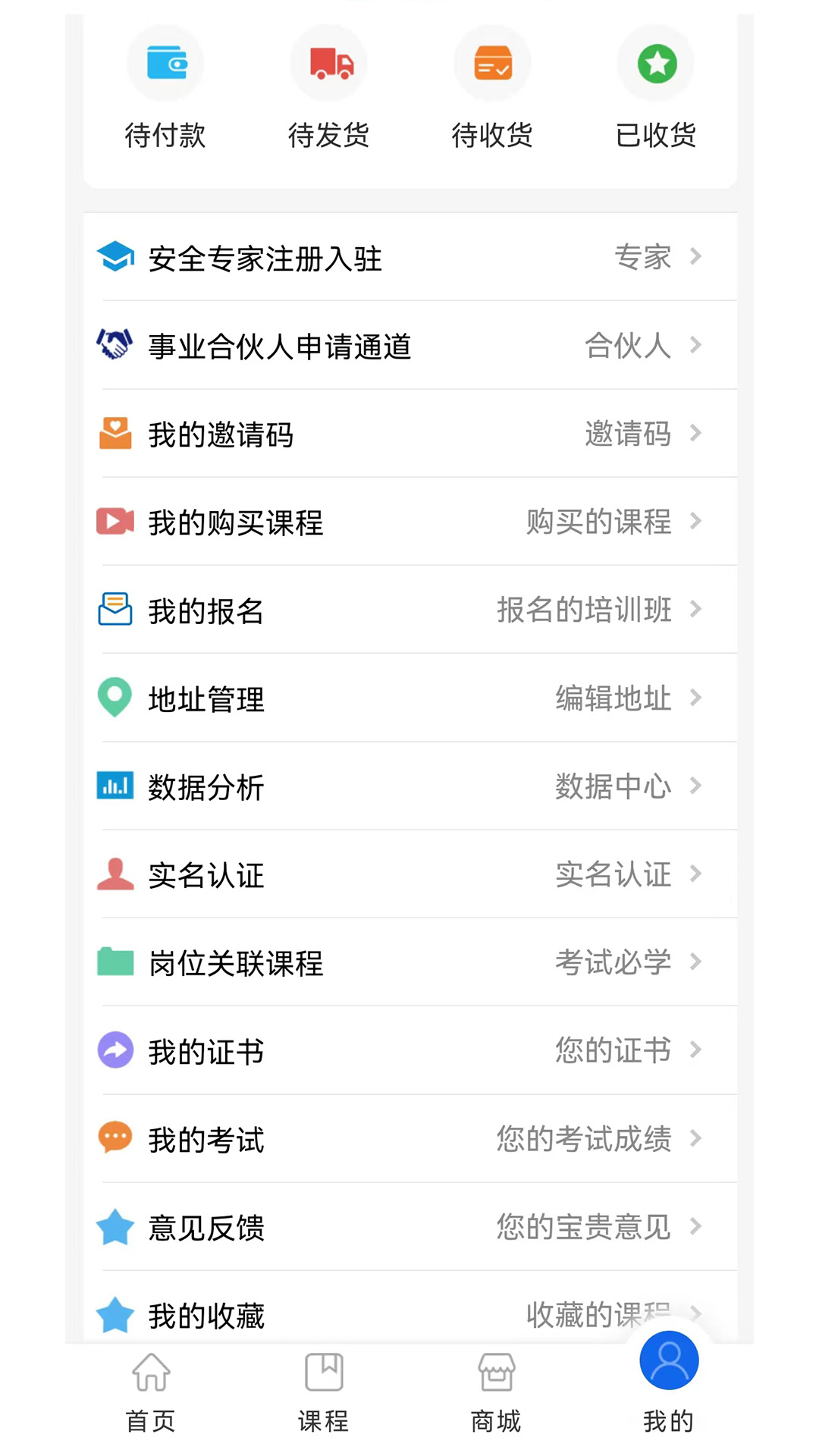Image resolution: width=819 pixels, height=1456 pixels.
Task: Open the video icon beside 我的购买课程
Action: [x=115, y=522]
